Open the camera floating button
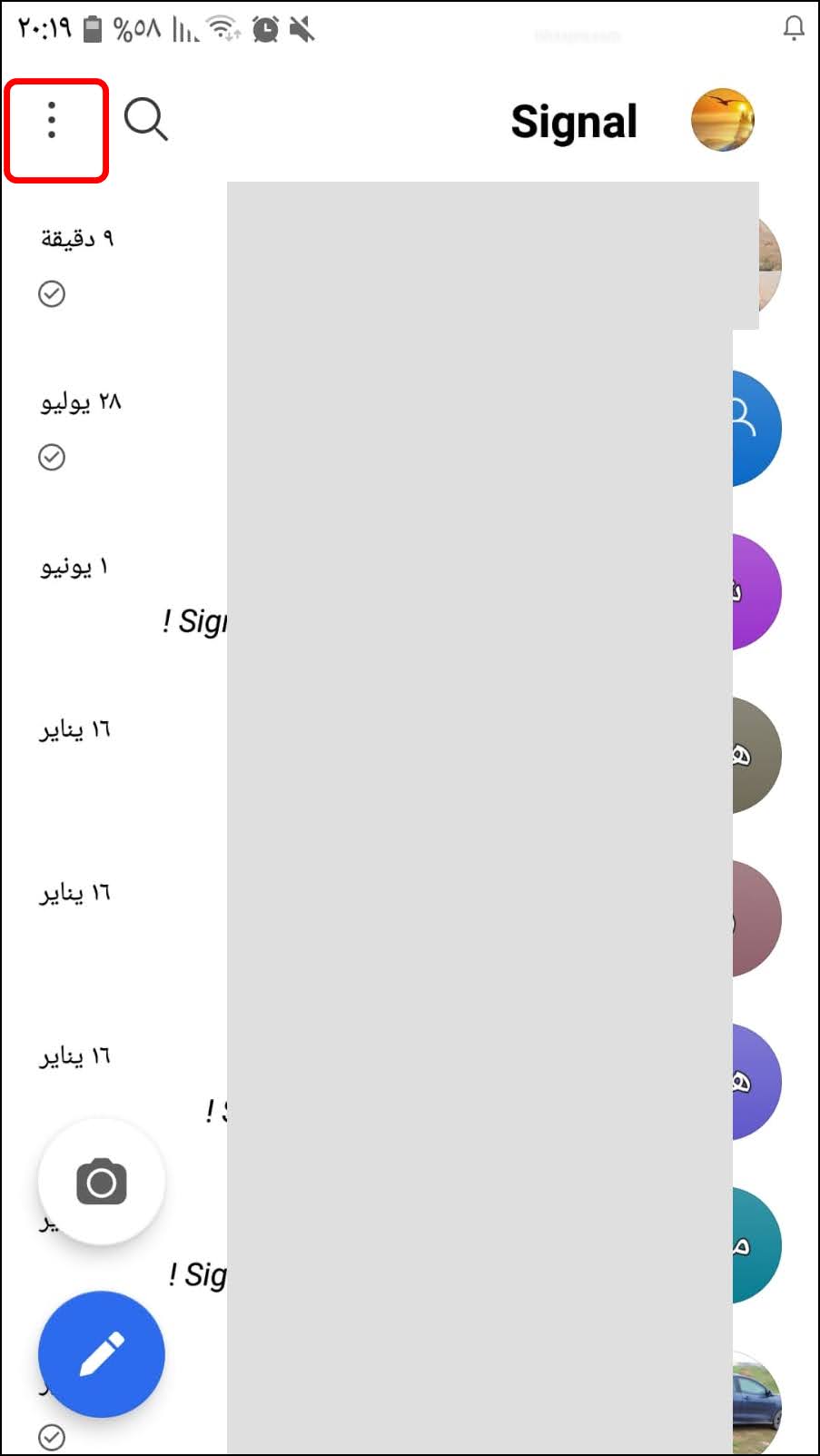The height and width of the screenshot is (1456, 820). pyautogui.click(x=102, y=1181)
